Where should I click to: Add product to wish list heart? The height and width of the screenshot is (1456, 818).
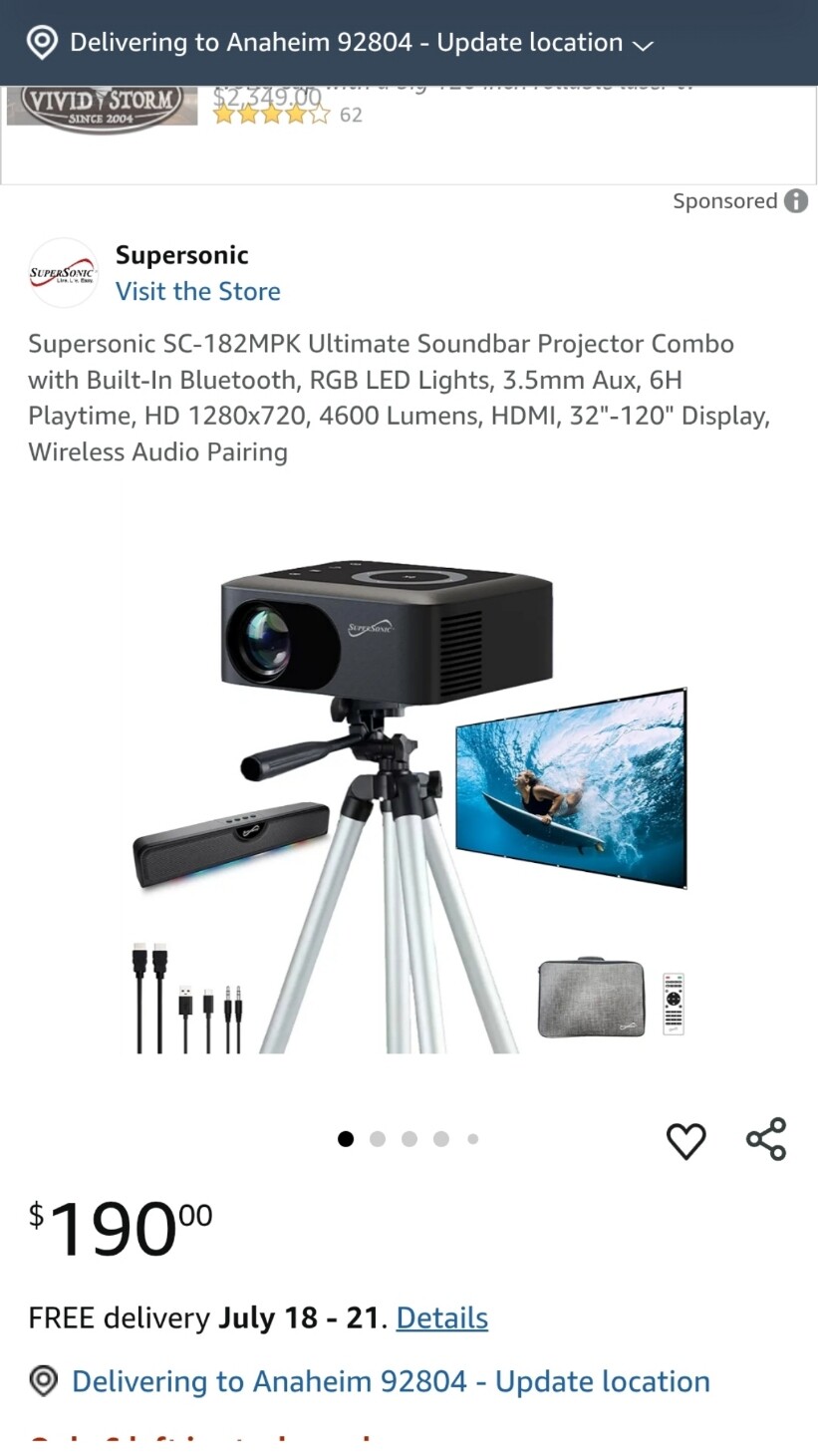(685, 1141)
